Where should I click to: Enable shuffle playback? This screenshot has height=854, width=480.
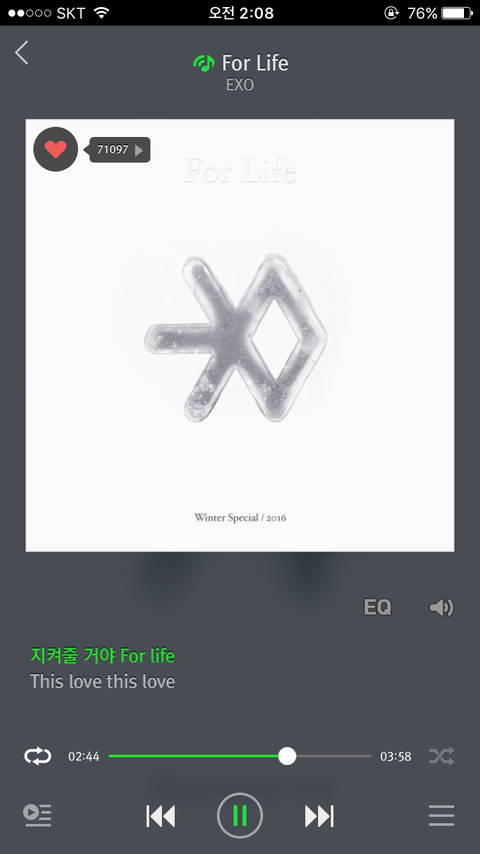click(441, 756)
